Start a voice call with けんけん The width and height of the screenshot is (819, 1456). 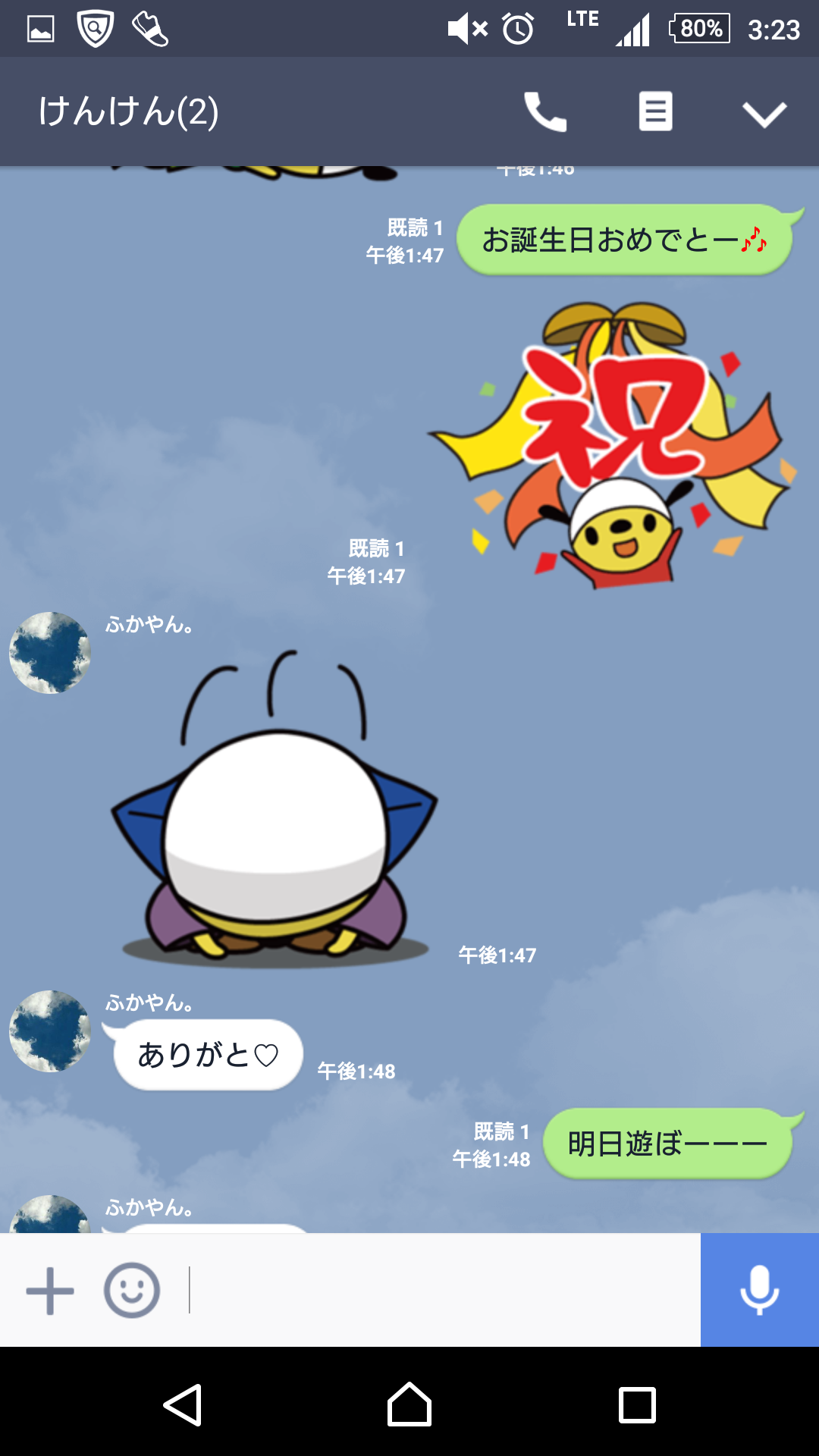click(x=544, y=112)
